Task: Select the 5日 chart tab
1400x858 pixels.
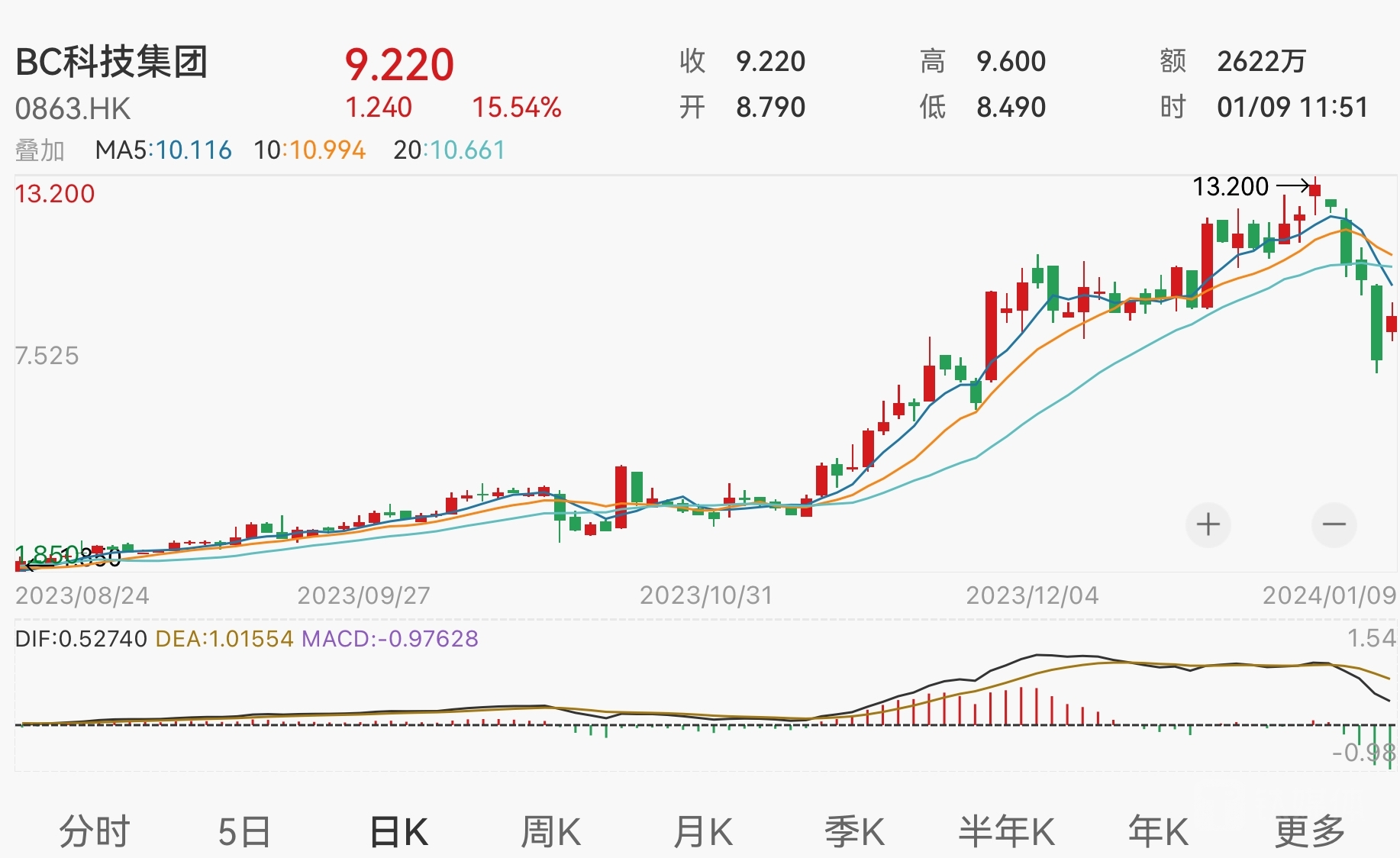Action: click(x=244, y=831)
